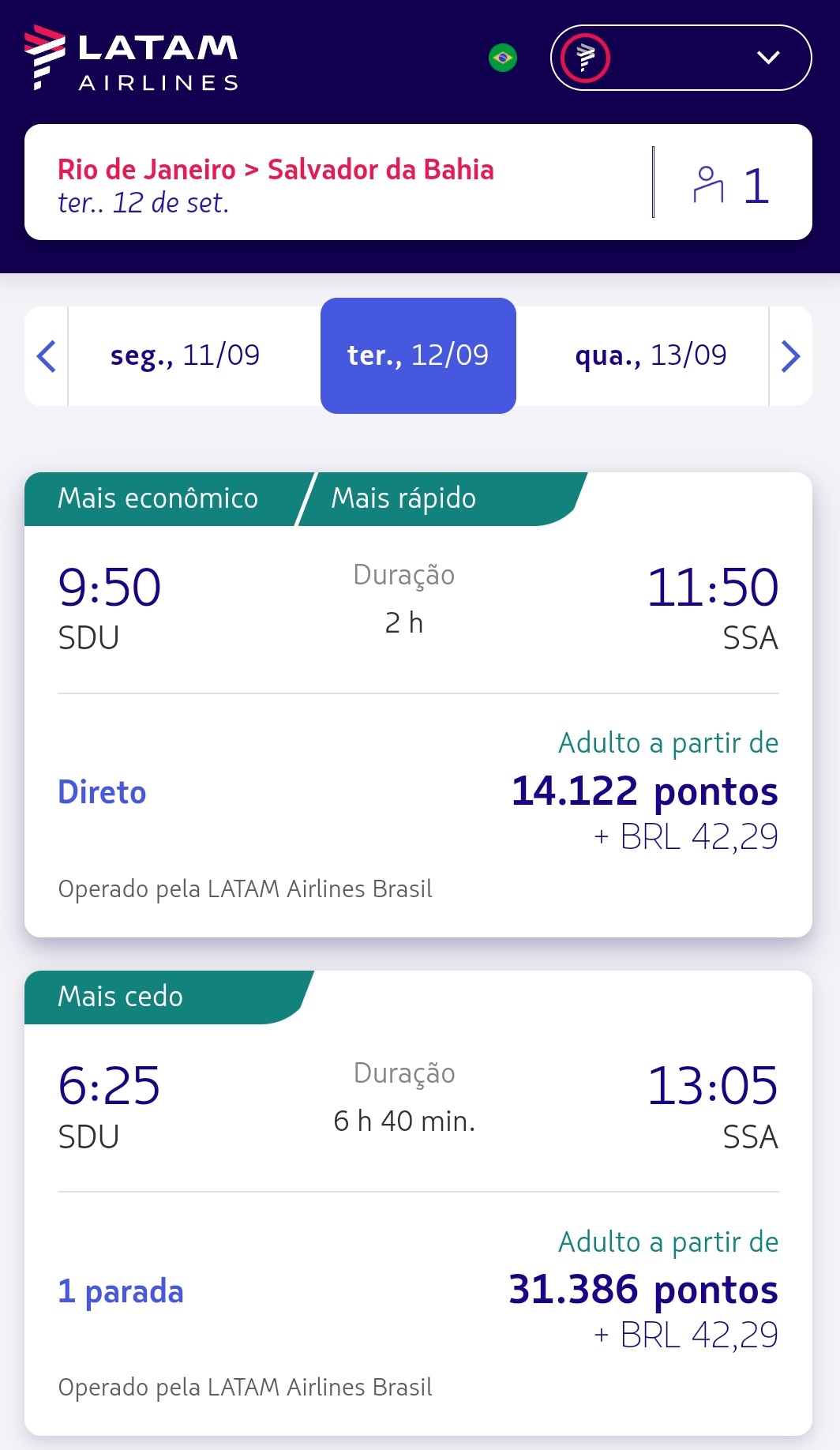
Task: Keep 'ter., 12/09' selected as travel date
Action: (418, 355)
